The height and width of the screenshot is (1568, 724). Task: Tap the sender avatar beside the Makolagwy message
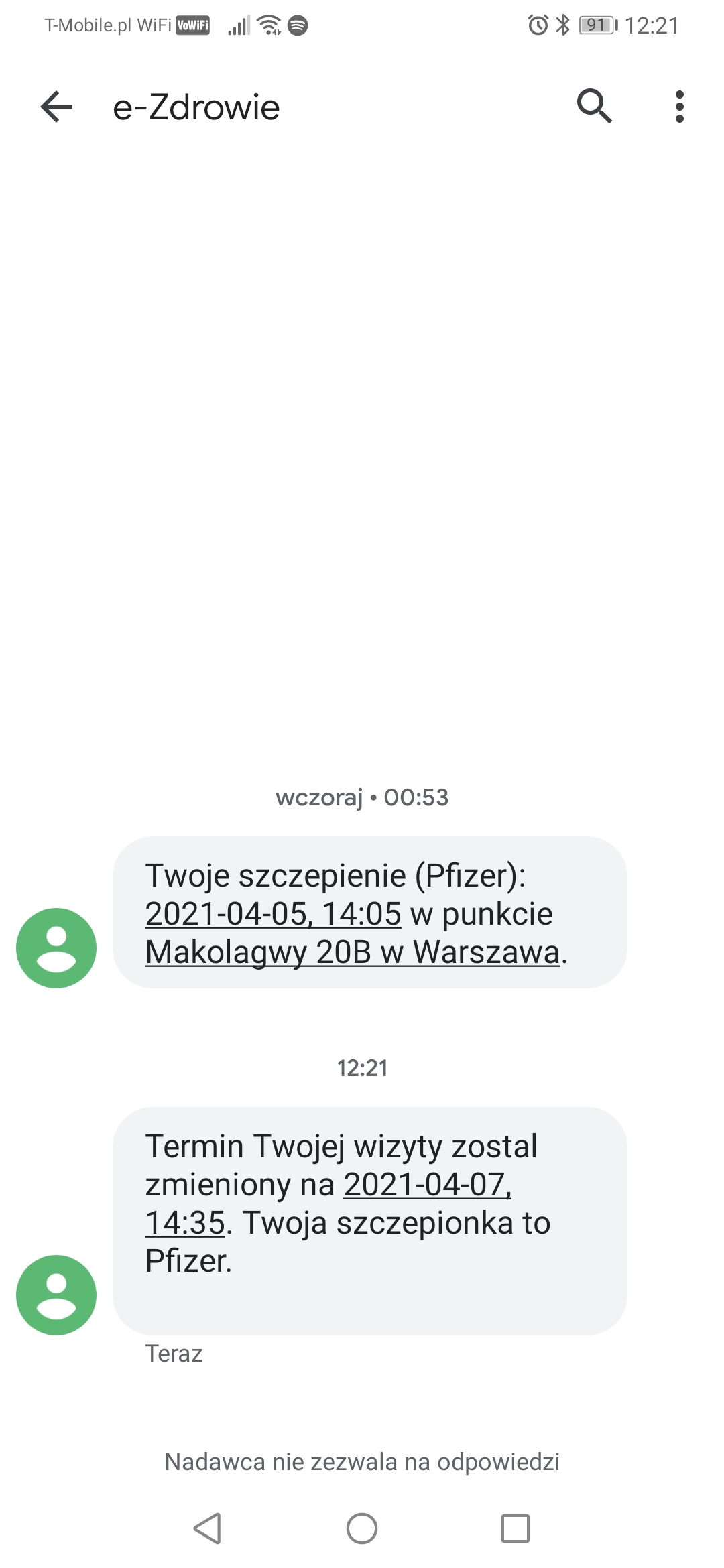[56, 948]
